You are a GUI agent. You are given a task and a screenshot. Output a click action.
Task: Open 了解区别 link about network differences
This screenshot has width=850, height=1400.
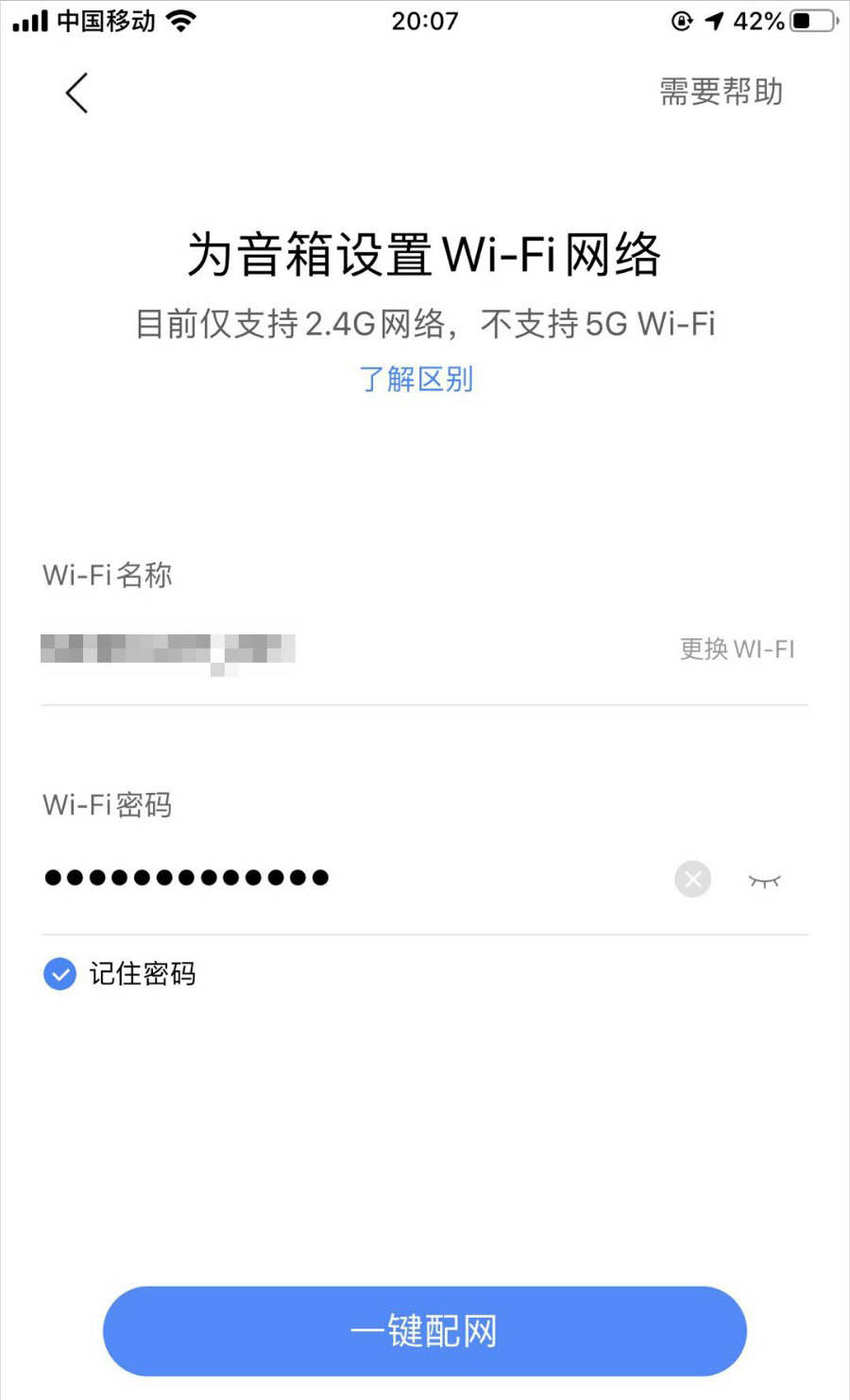click(416, 380)
